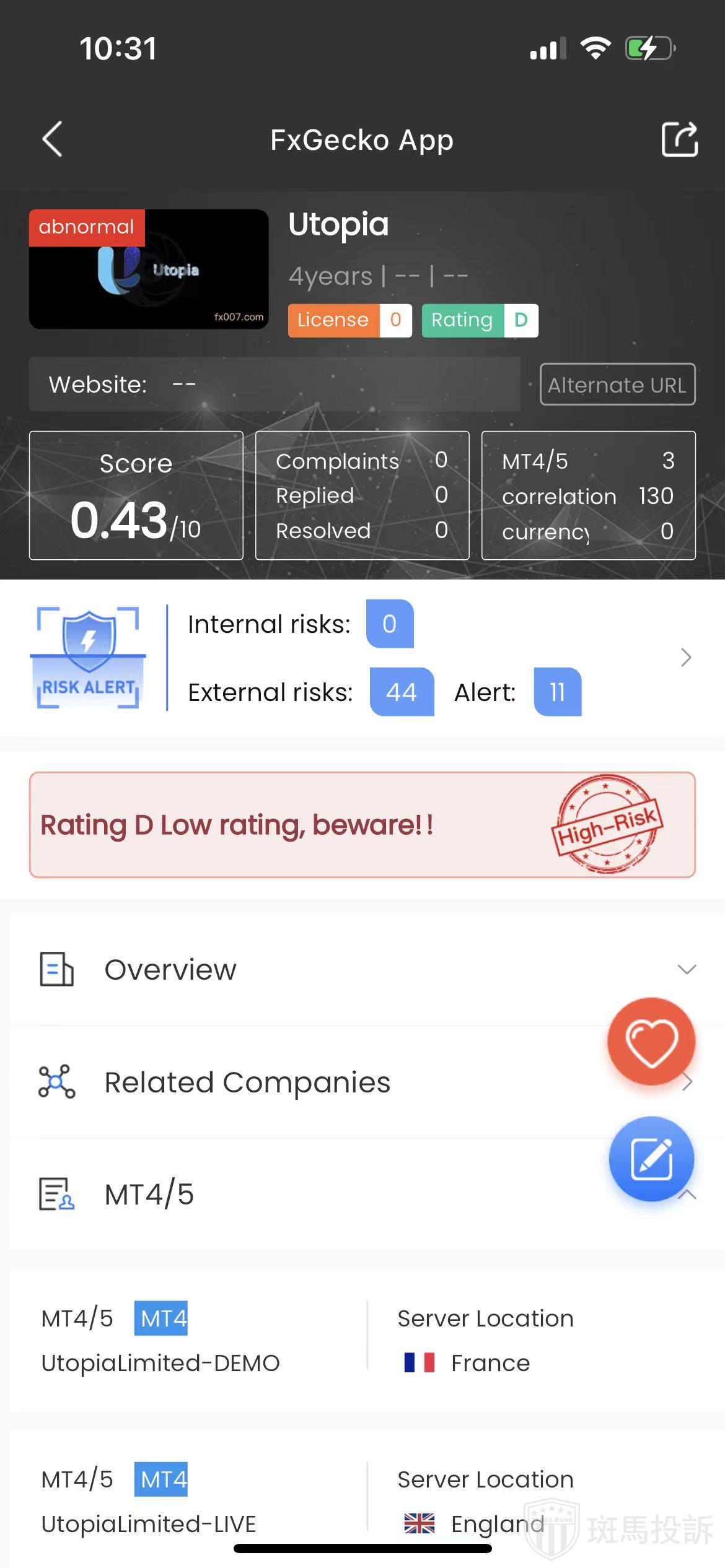Share this broker page

click(x=679, y=139)
